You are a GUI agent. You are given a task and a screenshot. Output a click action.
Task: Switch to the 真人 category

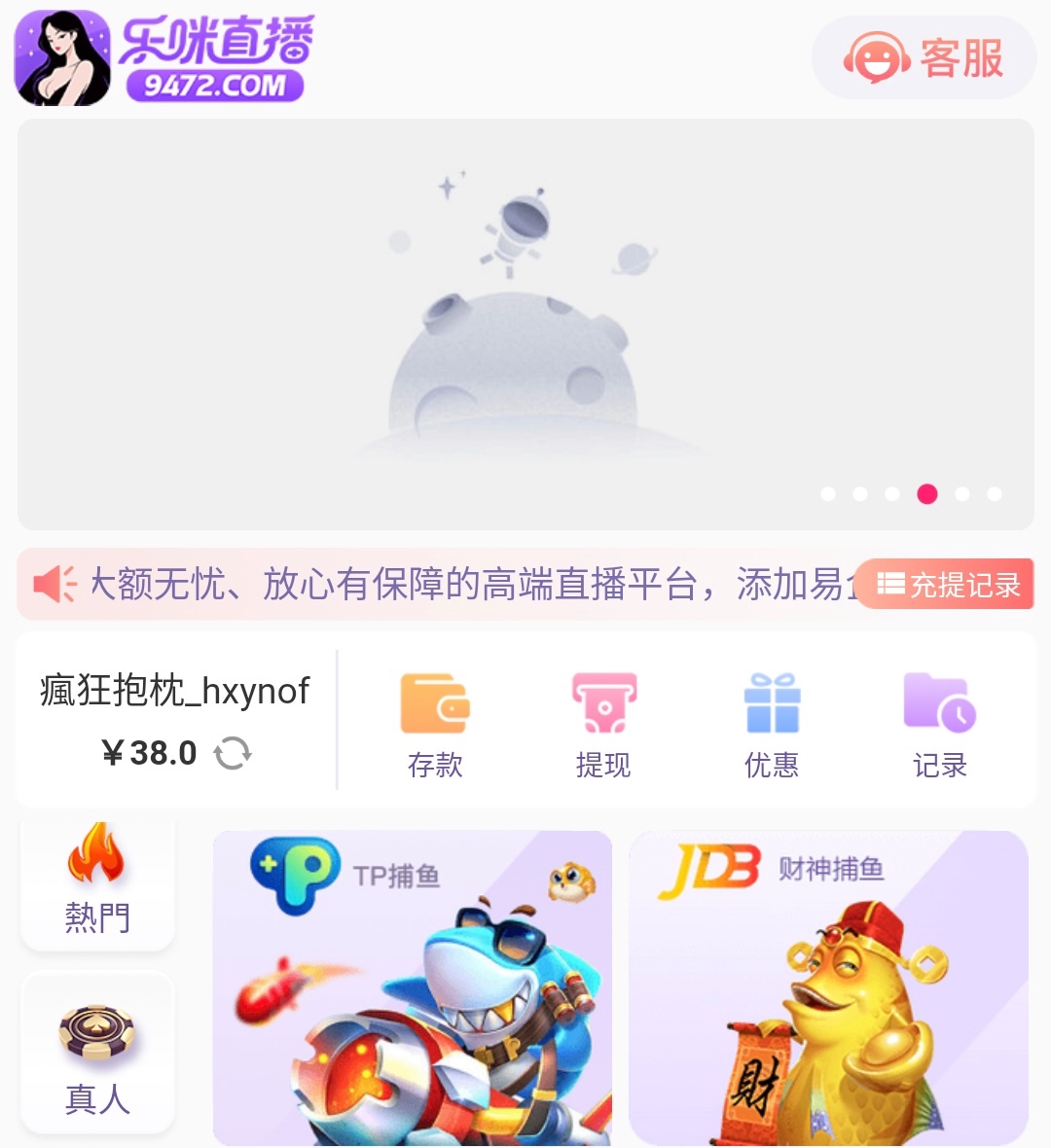coord(97,1056)
